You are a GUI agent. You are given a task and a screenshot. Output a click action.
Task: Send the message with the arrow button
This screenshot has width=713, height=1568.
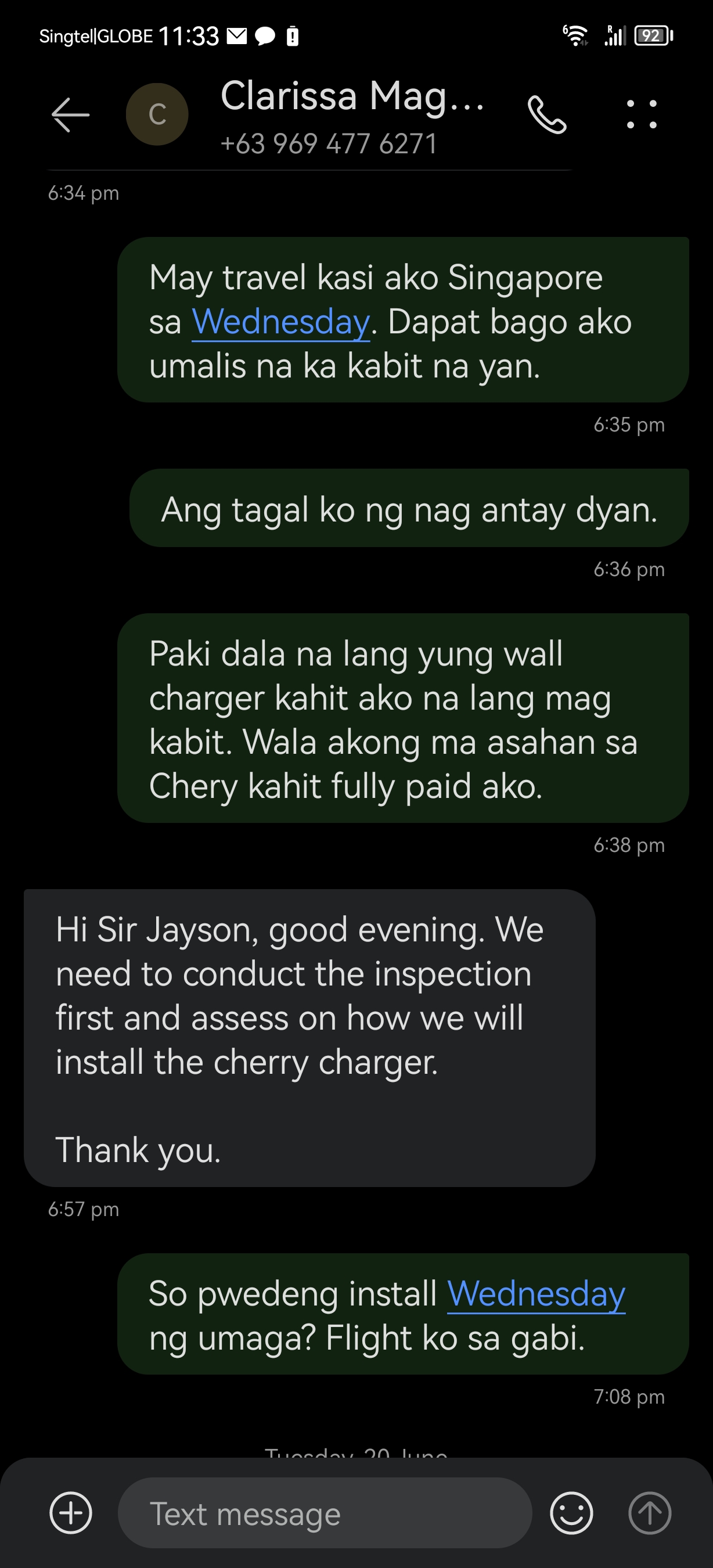(x=649, y=1513)
